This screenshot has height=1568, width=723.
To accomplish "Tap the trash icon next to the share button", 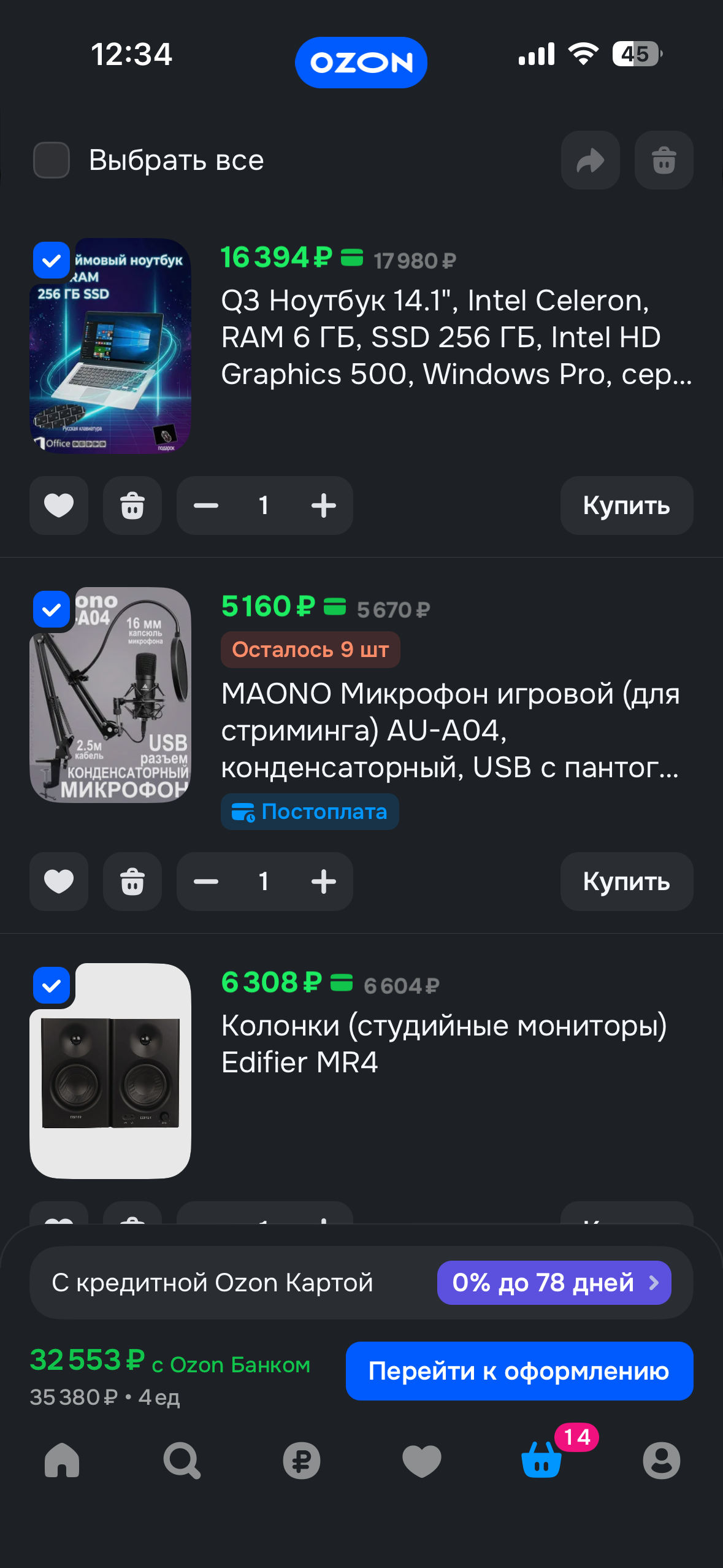I will [x=664, y=160].
